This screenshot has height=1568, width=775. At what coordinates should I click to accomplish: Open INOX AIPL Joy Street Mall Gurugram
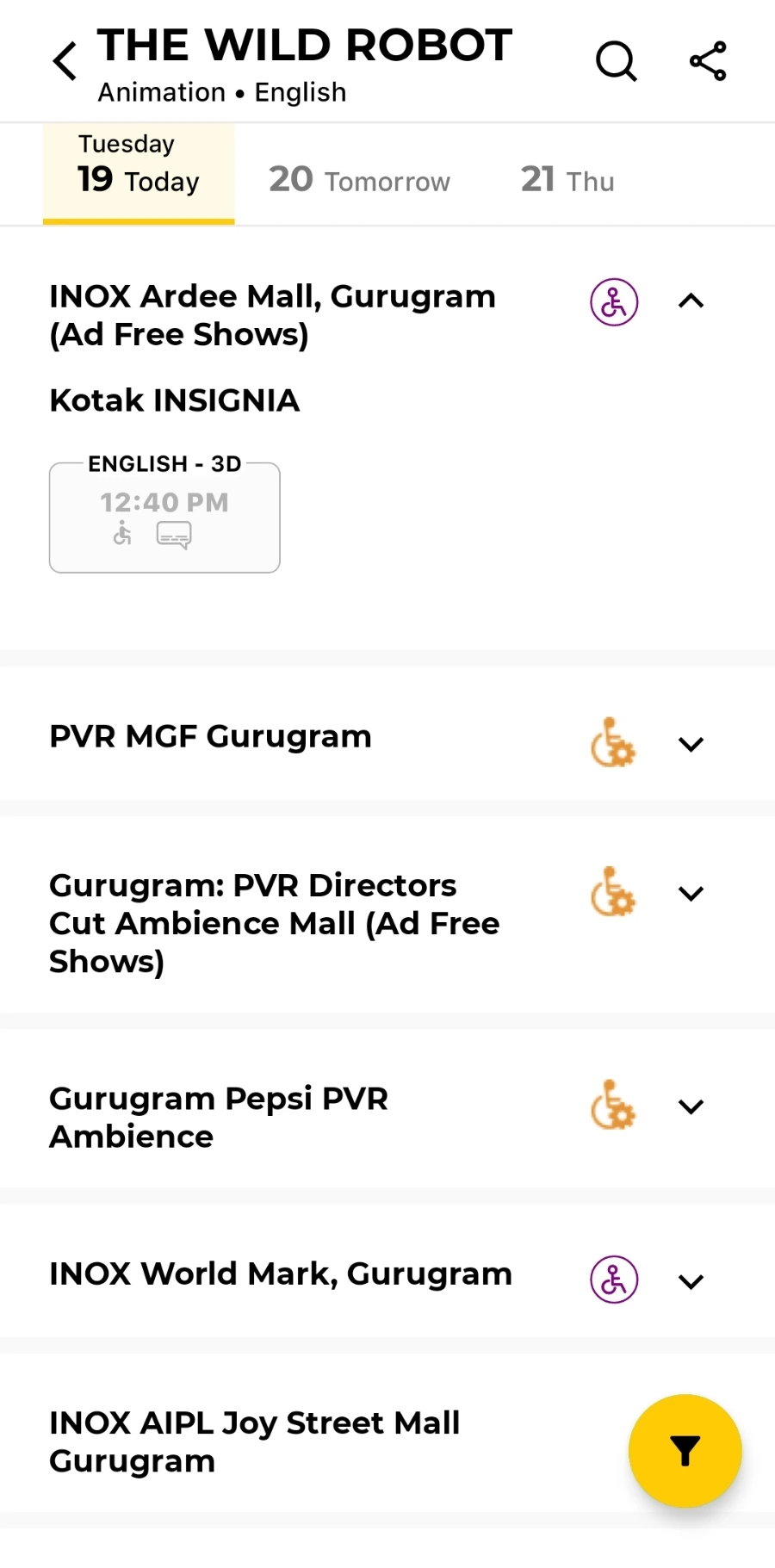(x=254, y=1441)
